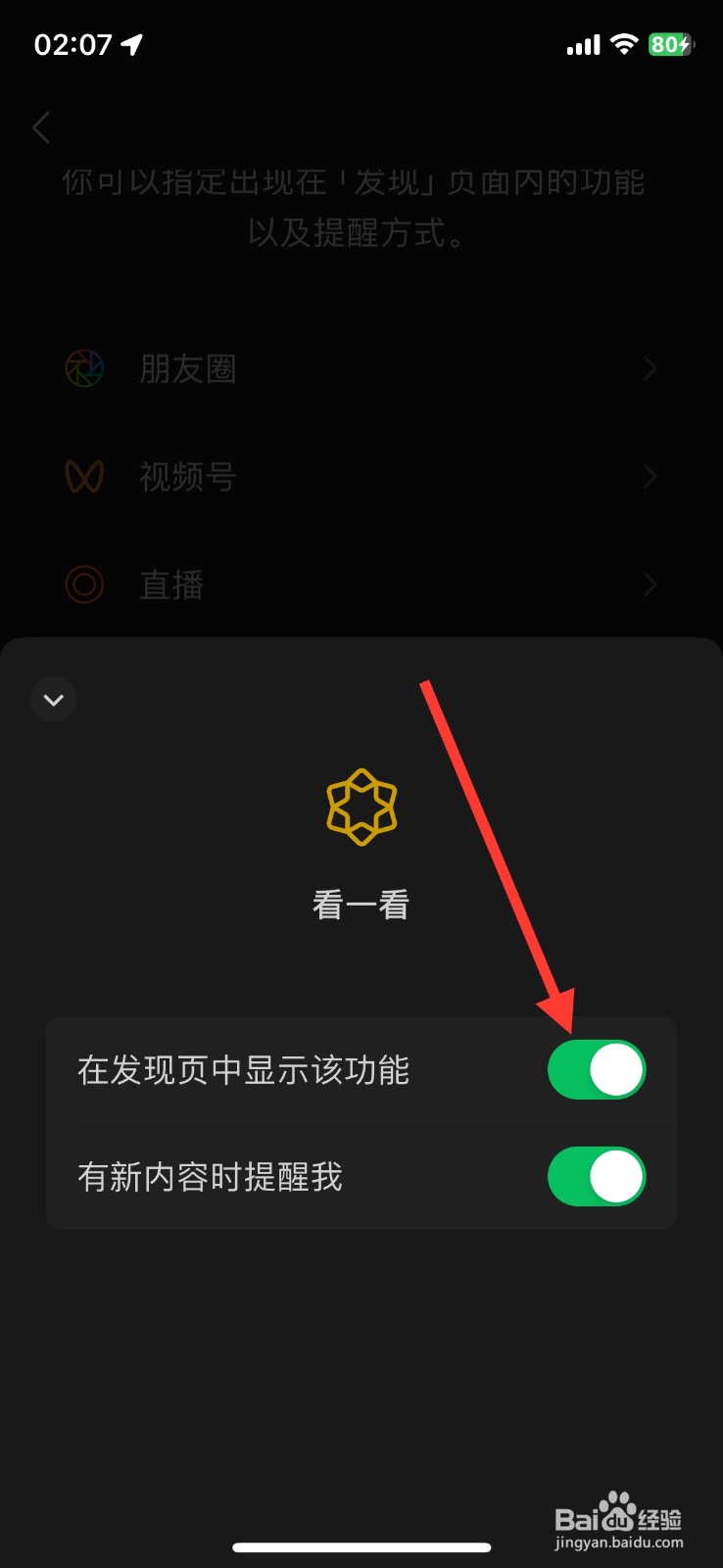Click the Channels (视频号) icon

pyautogui.click(x=85, y=476)
